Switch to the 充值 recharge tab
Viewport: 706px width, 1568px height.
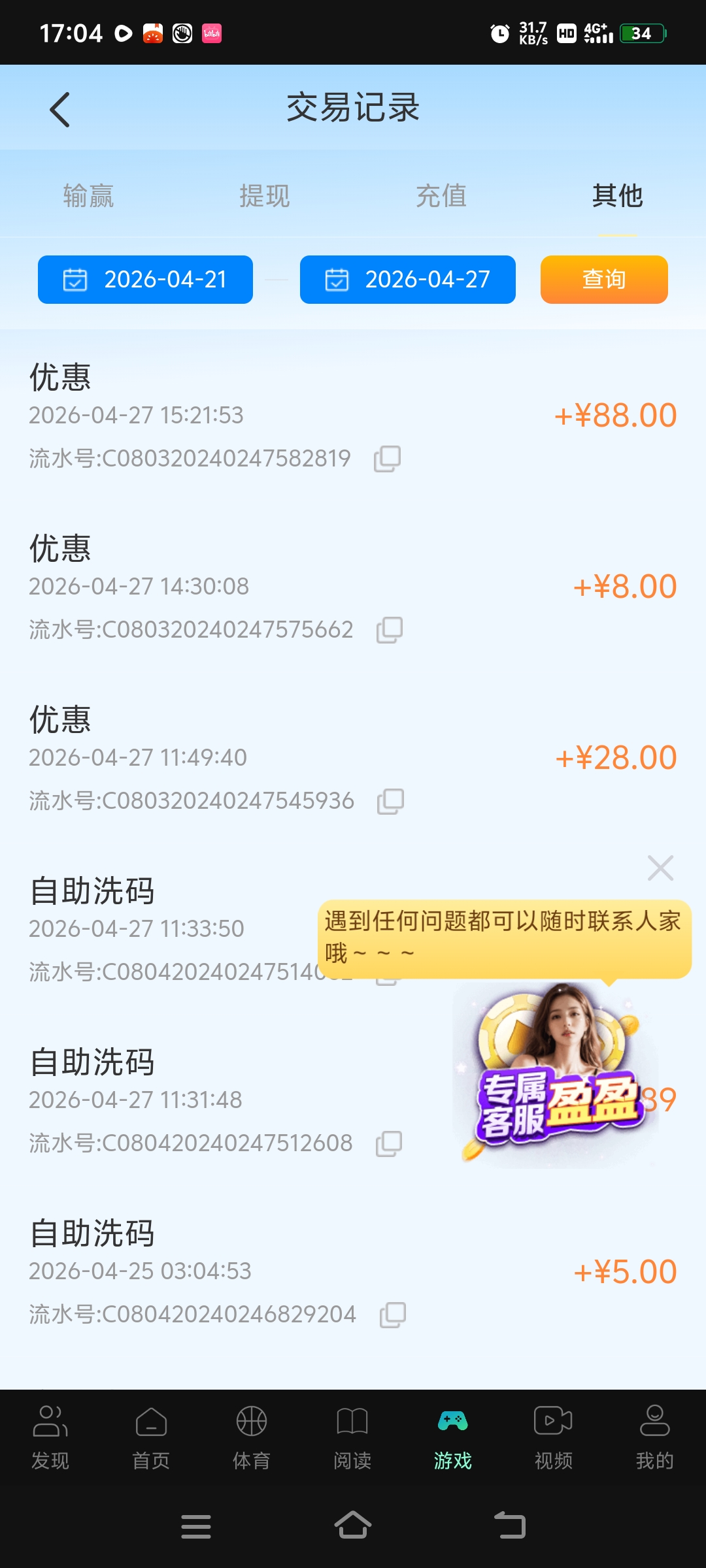[441, 196]
